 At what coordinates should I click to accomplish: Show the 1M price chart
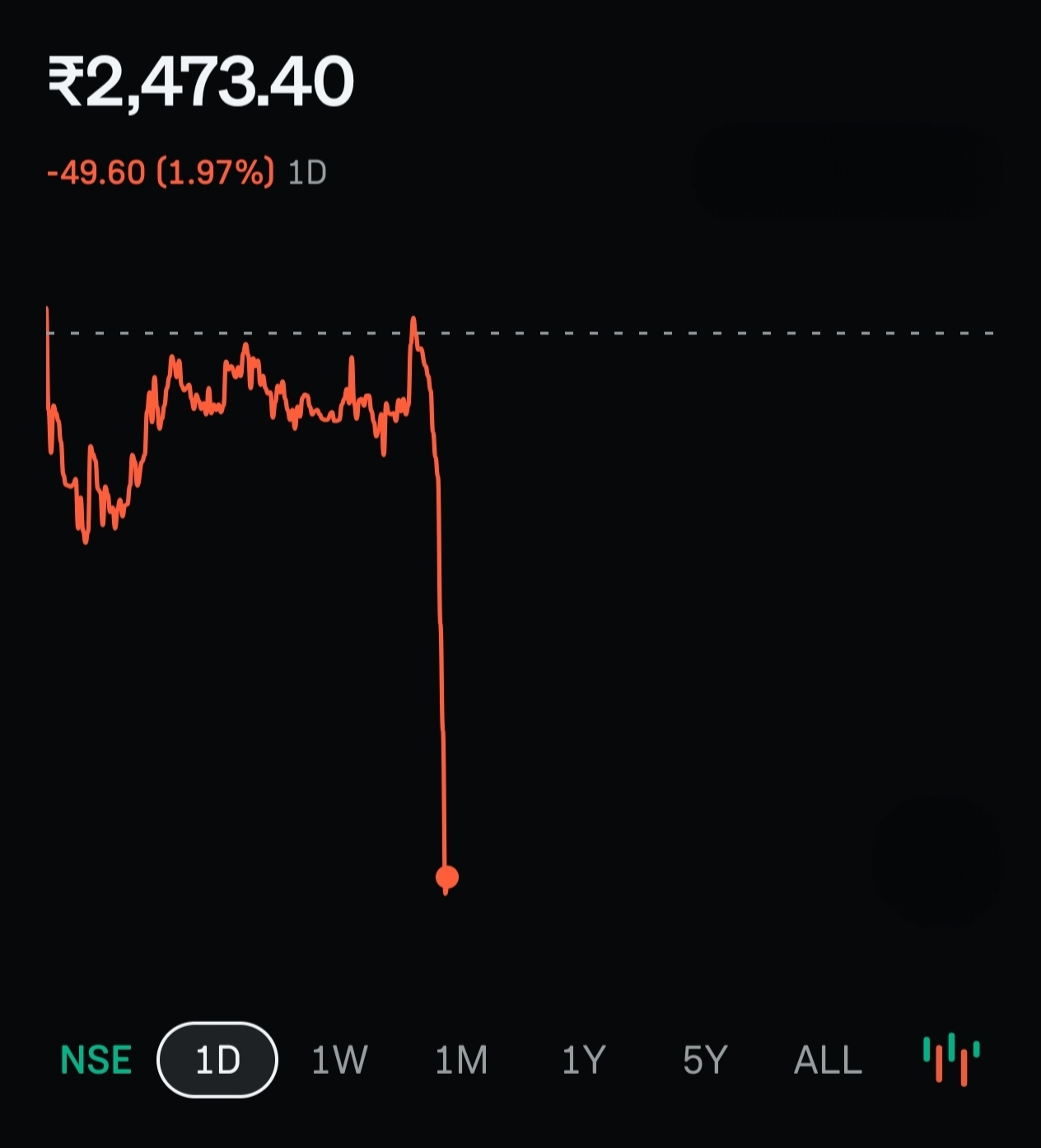pyautogui.click(x=461, y=1060)
